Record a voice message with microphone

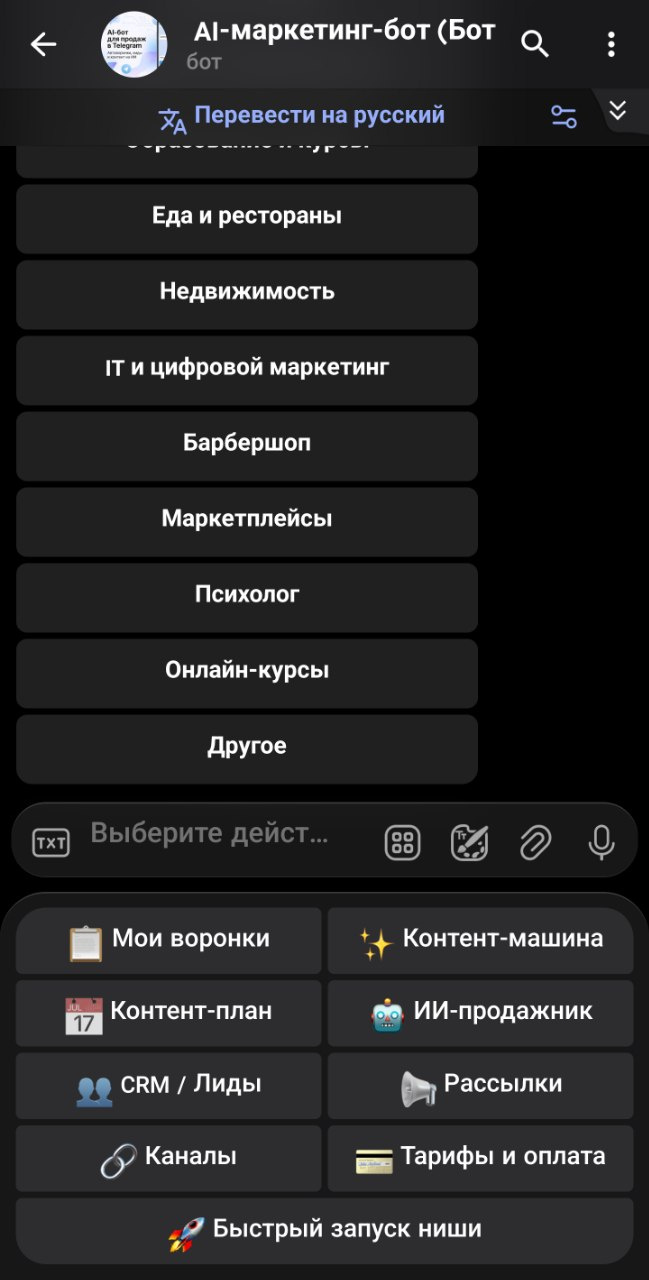point(601,843)
